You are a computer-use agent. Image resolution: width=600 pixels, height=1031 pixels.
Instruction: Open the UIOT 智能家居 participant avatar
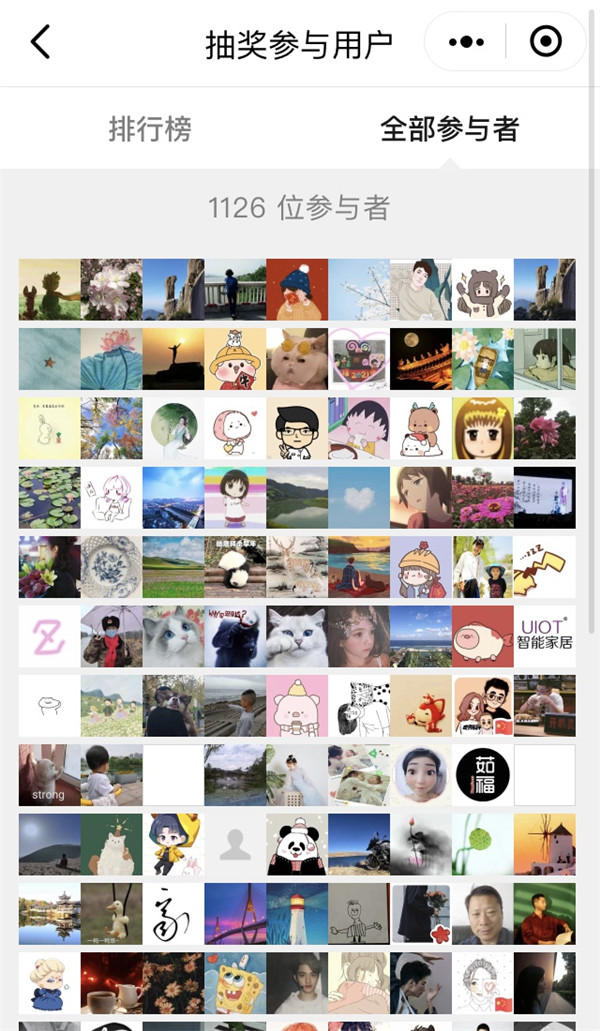tap(545, 636)
